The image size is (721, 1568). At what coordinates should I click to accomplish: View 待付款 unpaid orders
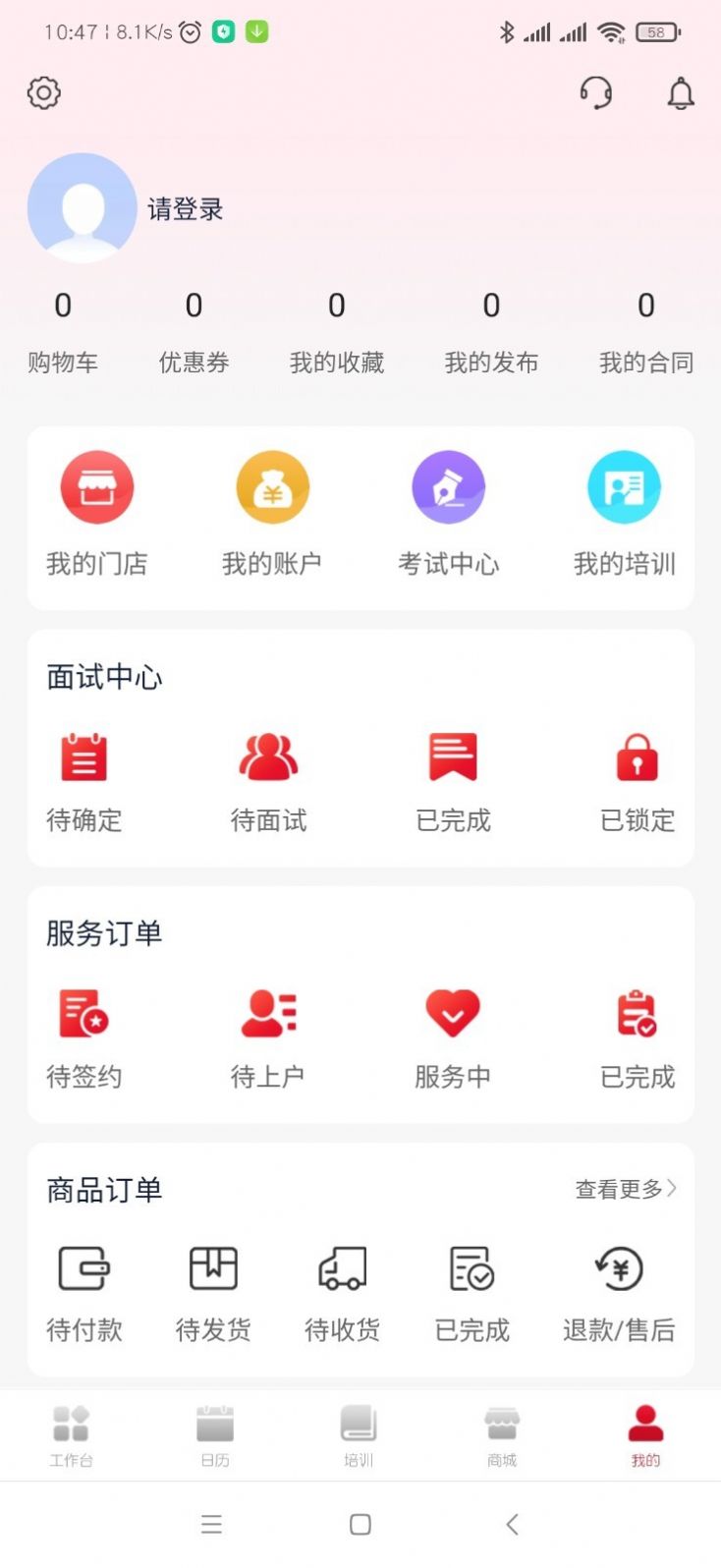click(x=84, y=1292)
